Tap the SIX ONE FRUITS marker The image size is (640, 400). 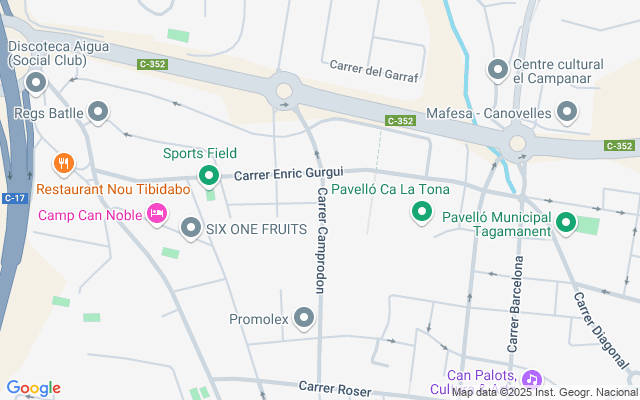(x=191, y=229)
